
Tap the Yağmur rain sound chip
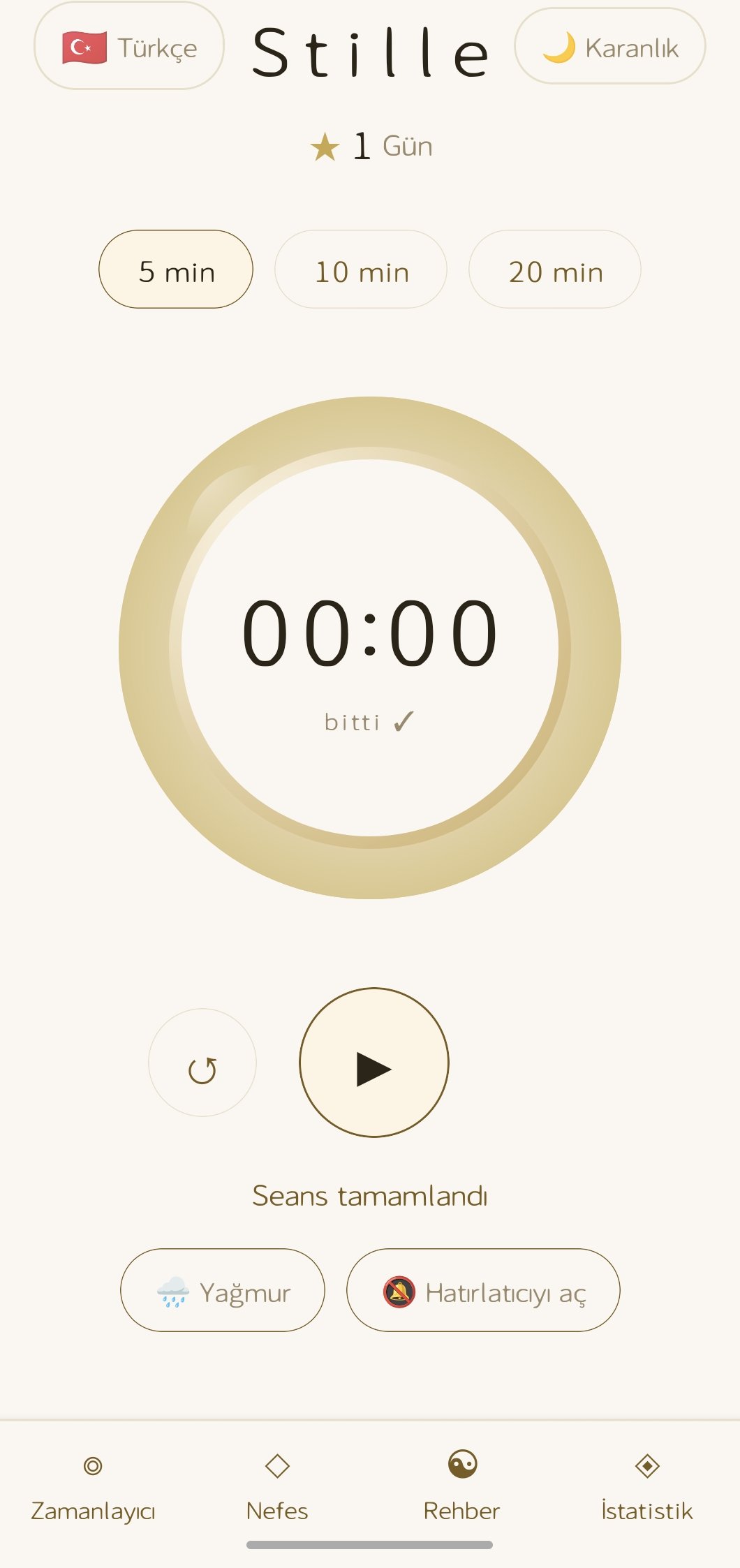click(x=223, y=1291)
